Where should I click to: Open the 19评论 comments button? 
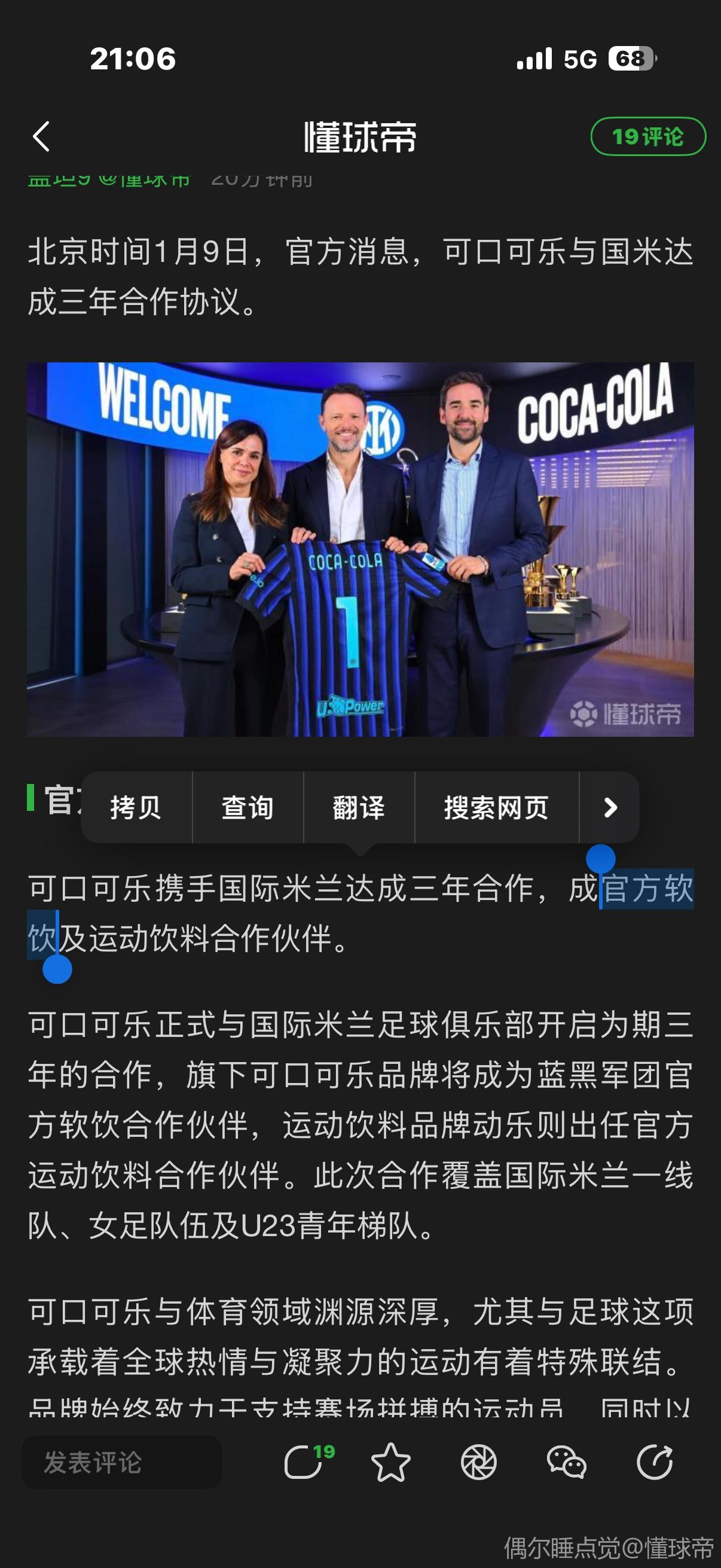pos(647,136)
